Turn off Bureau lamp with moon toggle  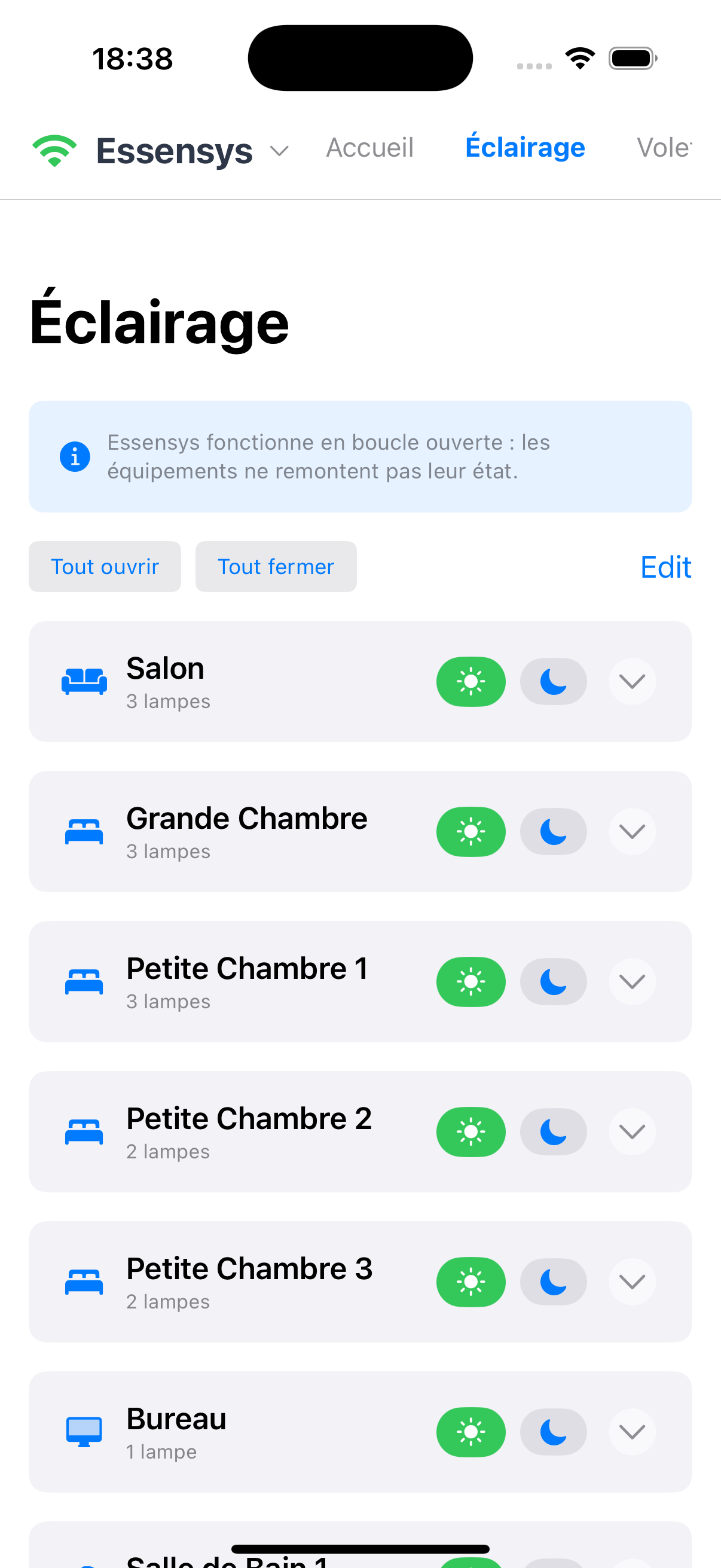[553, 1432]
